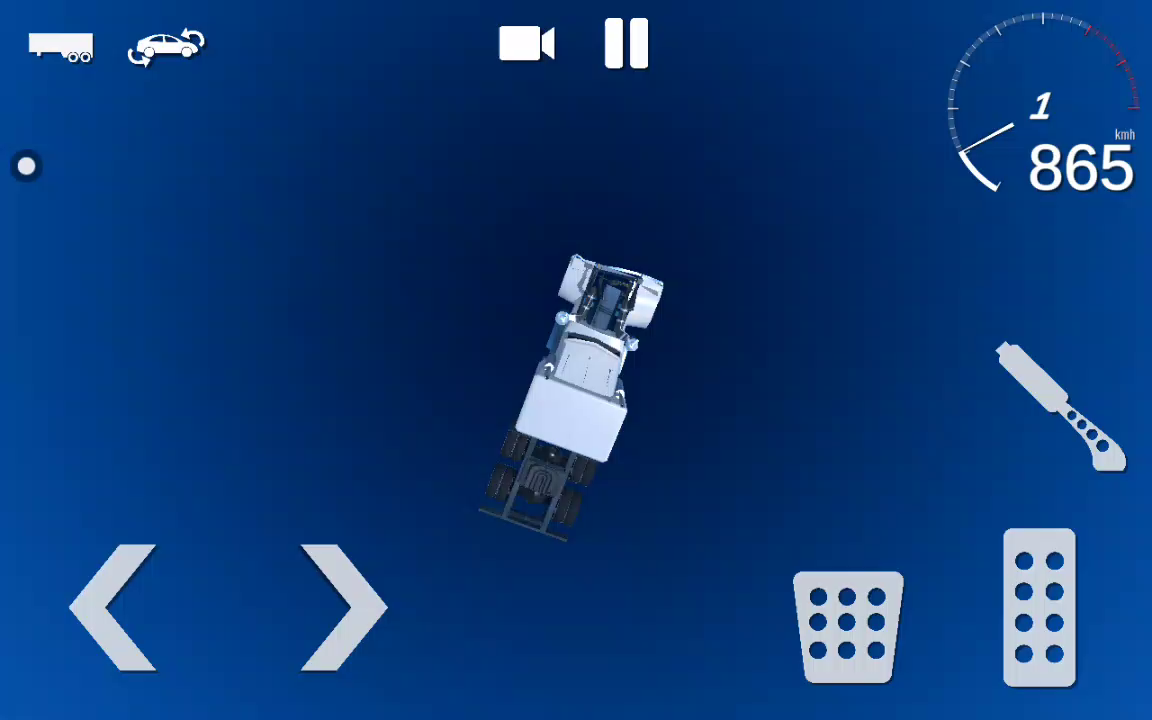Image resolution: width=1152 pixels, height=720 pixels.
Task: Tap the reset car rotation icon
Action: 167,47
